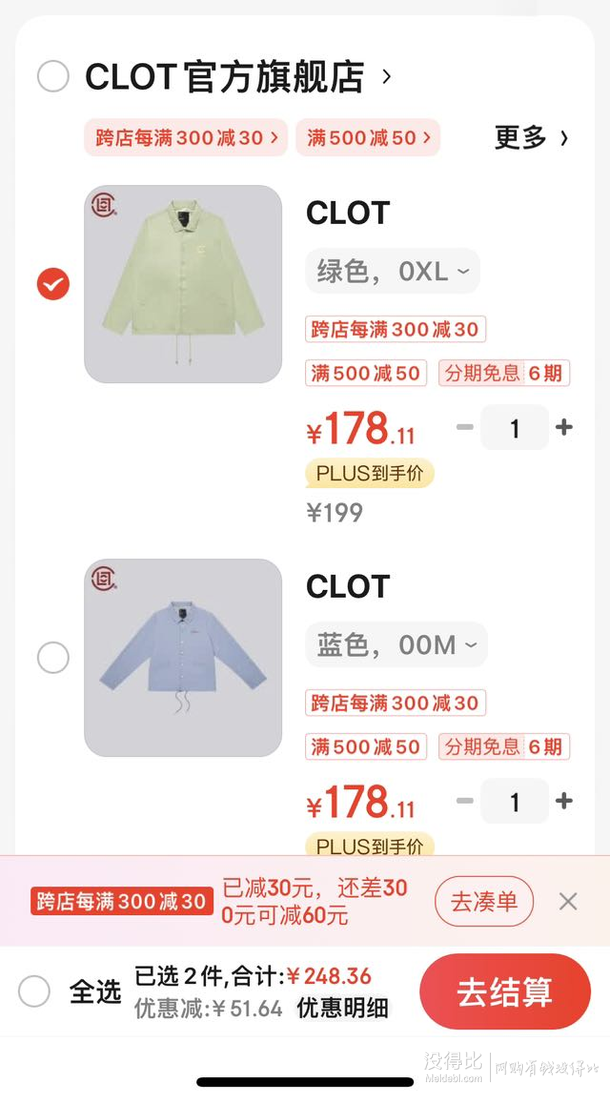Change the 绿色，0XL variant option
The image size is (610, 1102).
(x=392, y=271)
